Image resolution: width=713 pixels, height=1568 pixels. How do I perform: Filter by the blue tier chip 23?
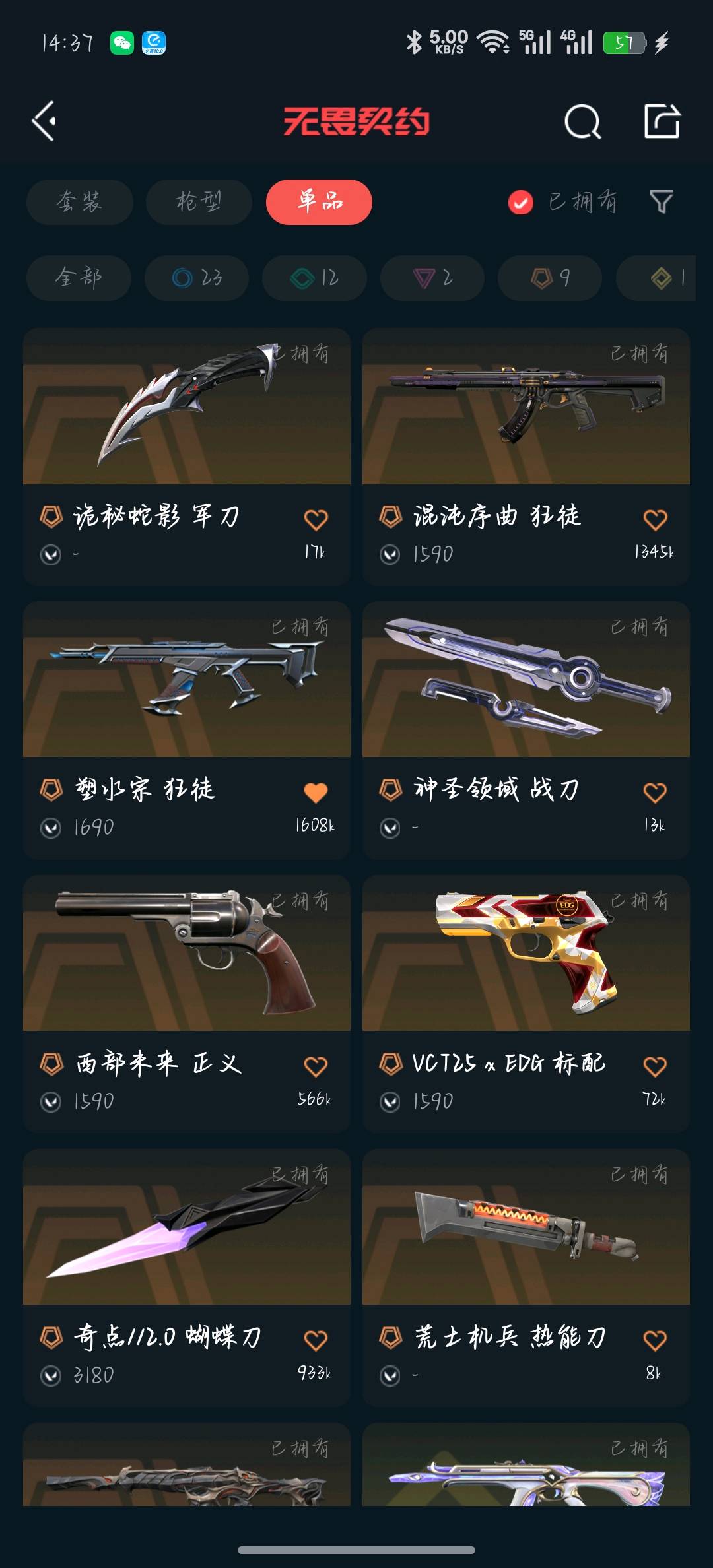pos(197,278)
